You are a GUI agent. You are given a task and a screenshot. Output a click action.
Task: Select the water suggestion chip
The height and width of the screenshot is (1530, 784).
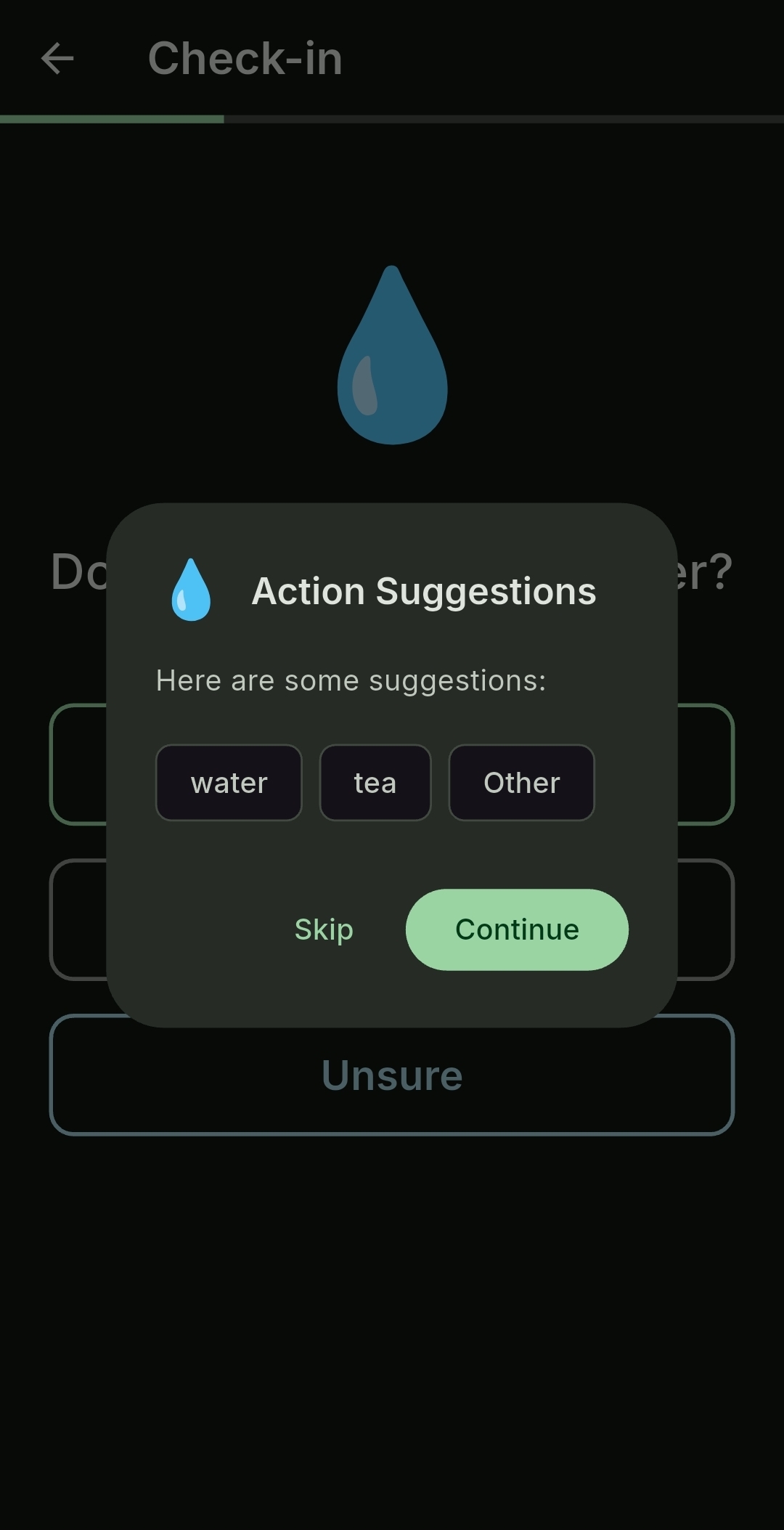click(x=229, y=783)
